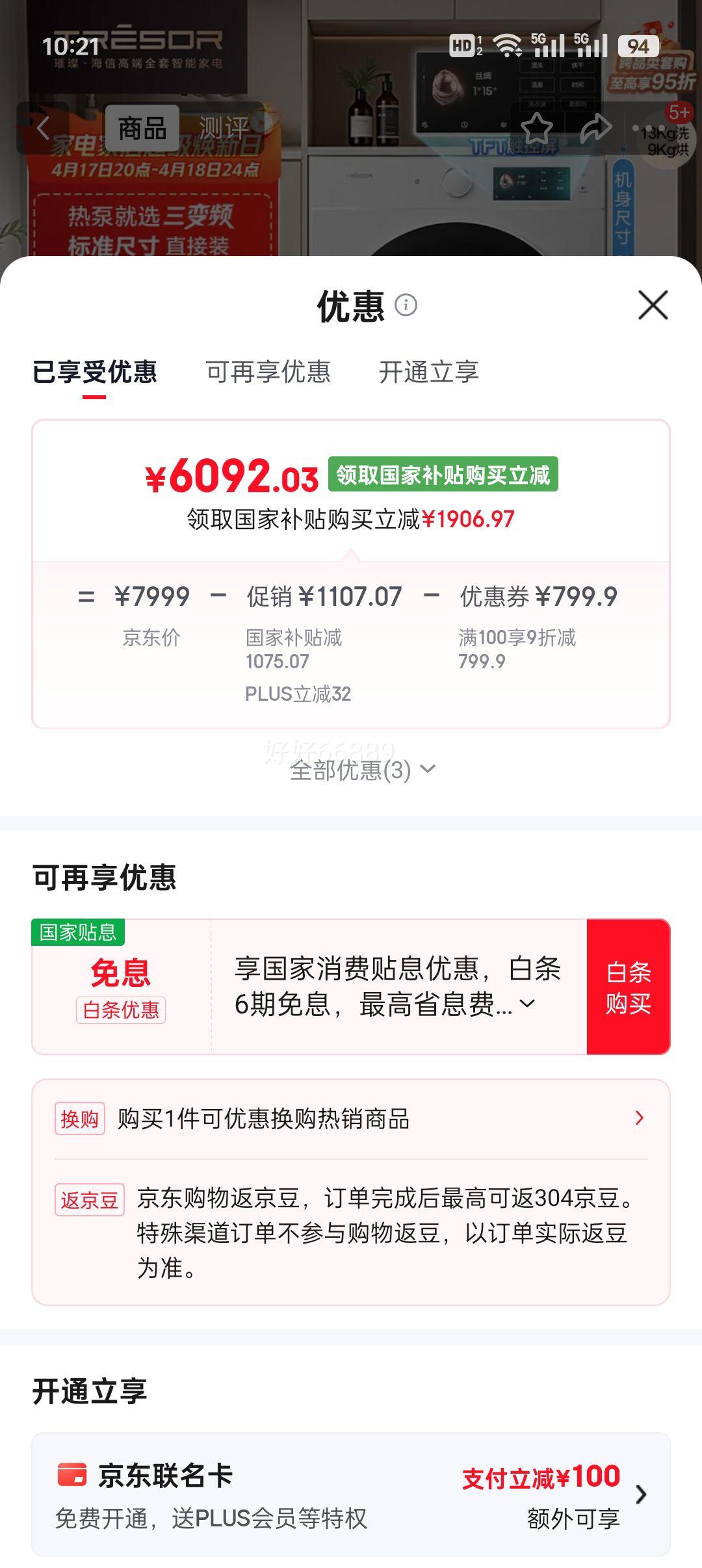Add product to favorites with star icon
702x1568 pixels.
click(x=536, y=128)
